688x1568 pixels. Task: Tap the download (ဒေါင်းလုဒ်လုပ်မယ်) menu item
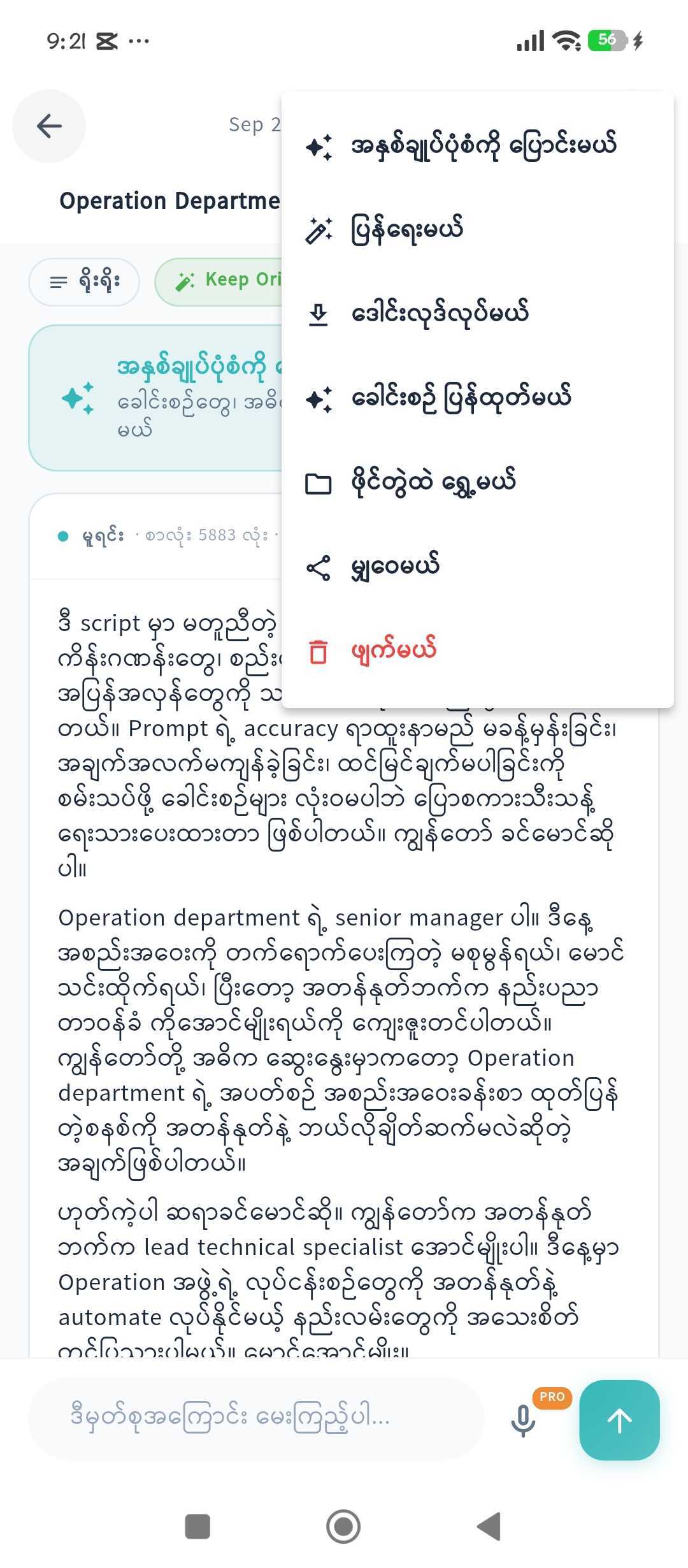click(x=478, y=314)
